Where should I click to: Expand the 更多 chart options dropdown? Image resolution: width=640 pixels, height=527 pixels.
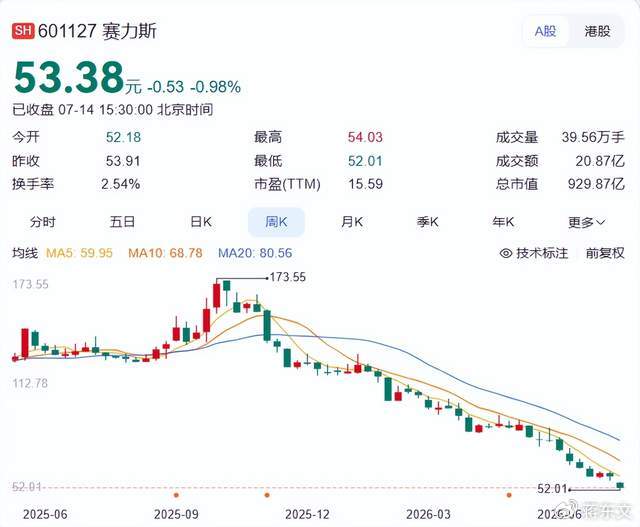(587, 222)
